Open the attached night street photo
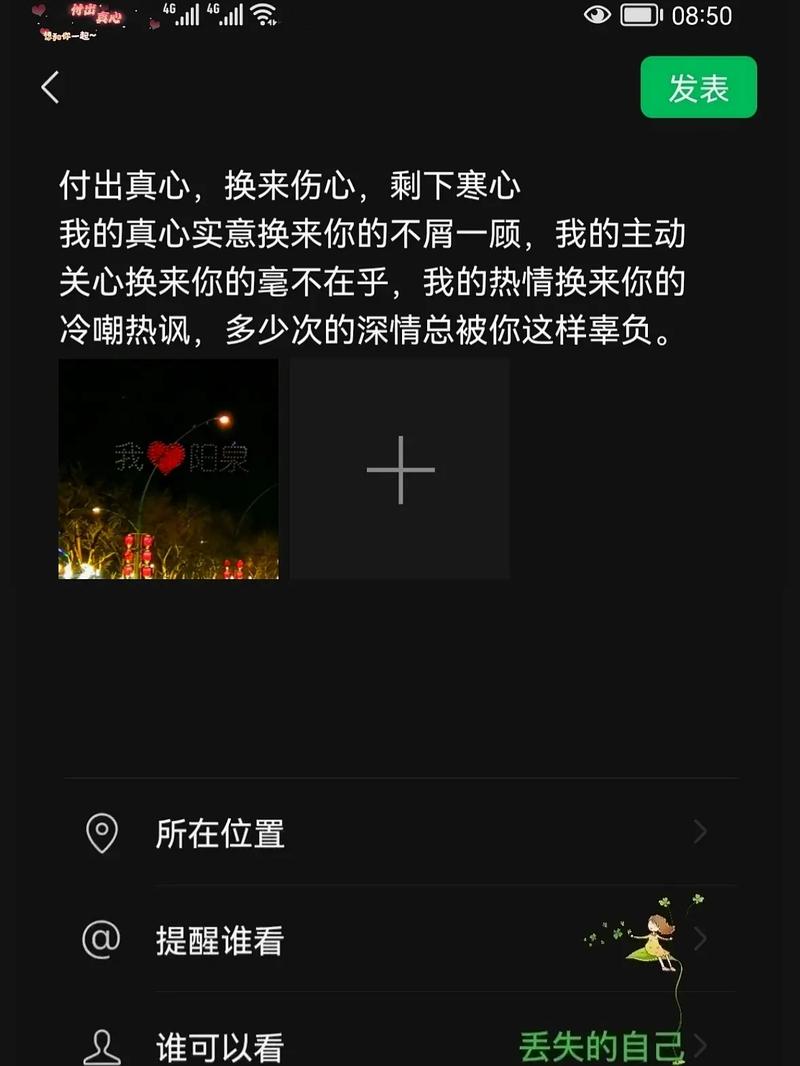 click(x=168, y=469)
